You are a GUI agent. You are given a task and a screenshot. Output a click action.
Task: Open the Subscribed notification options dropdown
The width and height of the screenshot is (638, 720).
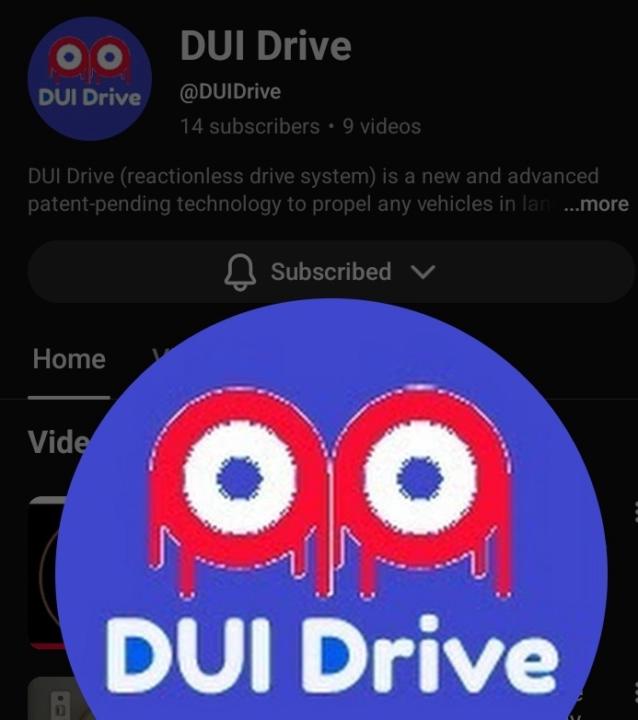tap(330, 272)
